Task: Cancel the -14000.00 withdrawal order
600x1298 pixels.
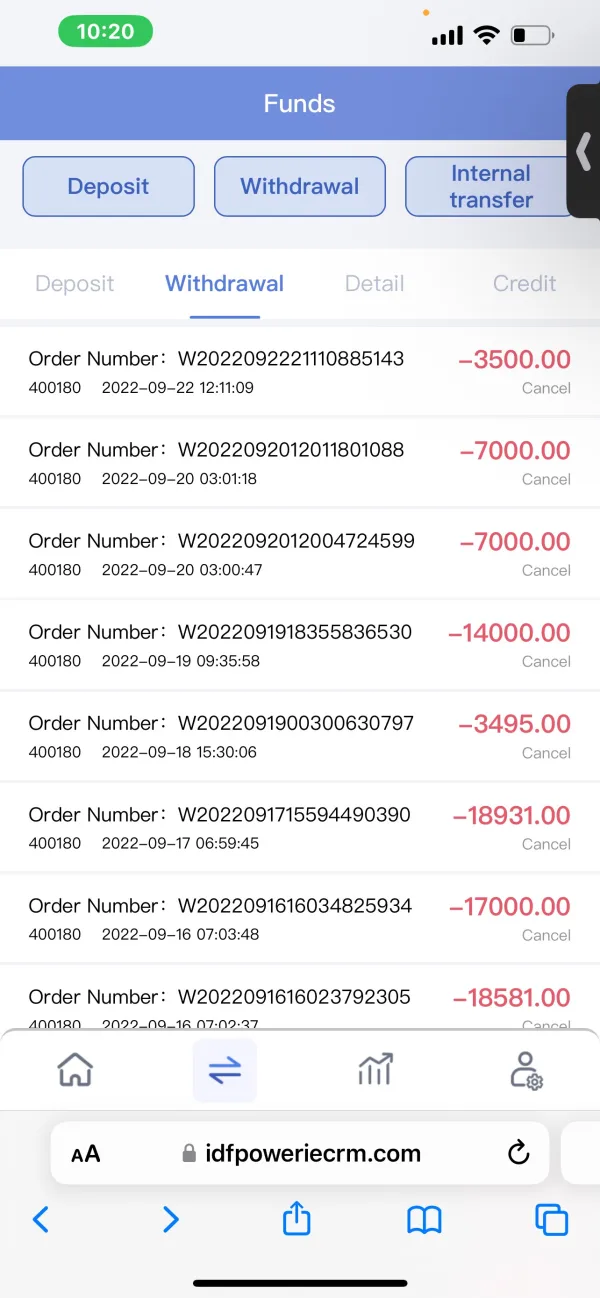Action: click(x=546, y=662)
